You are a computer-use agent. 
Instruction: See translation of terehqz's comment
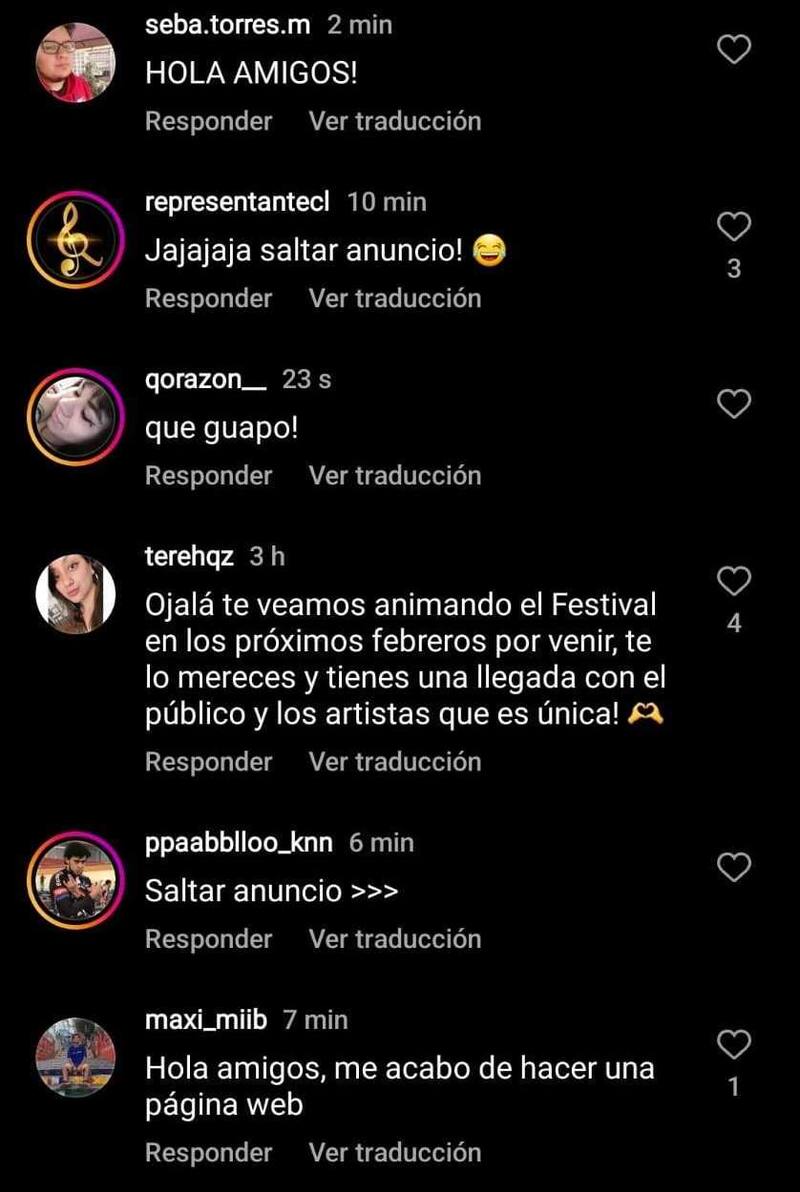(395, 761)
